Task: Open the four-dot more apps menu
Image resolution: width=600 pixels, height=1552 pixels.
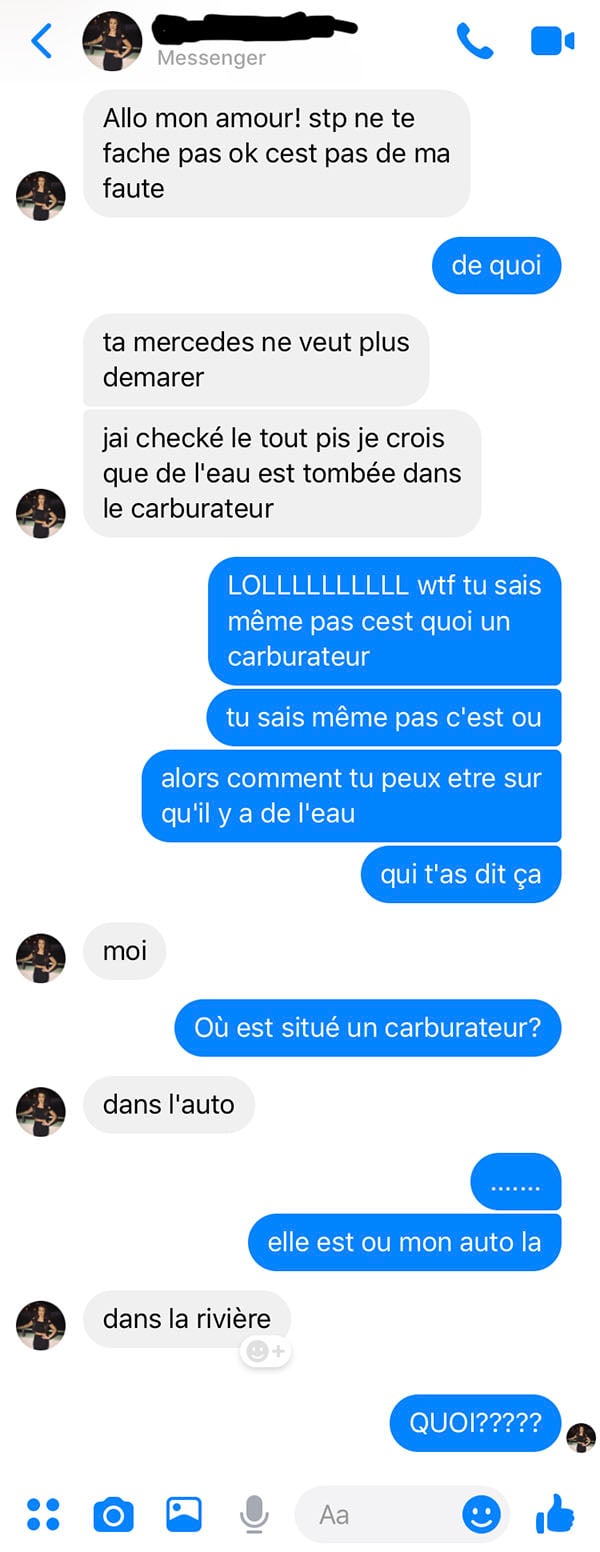Action: coord(43,1514)
